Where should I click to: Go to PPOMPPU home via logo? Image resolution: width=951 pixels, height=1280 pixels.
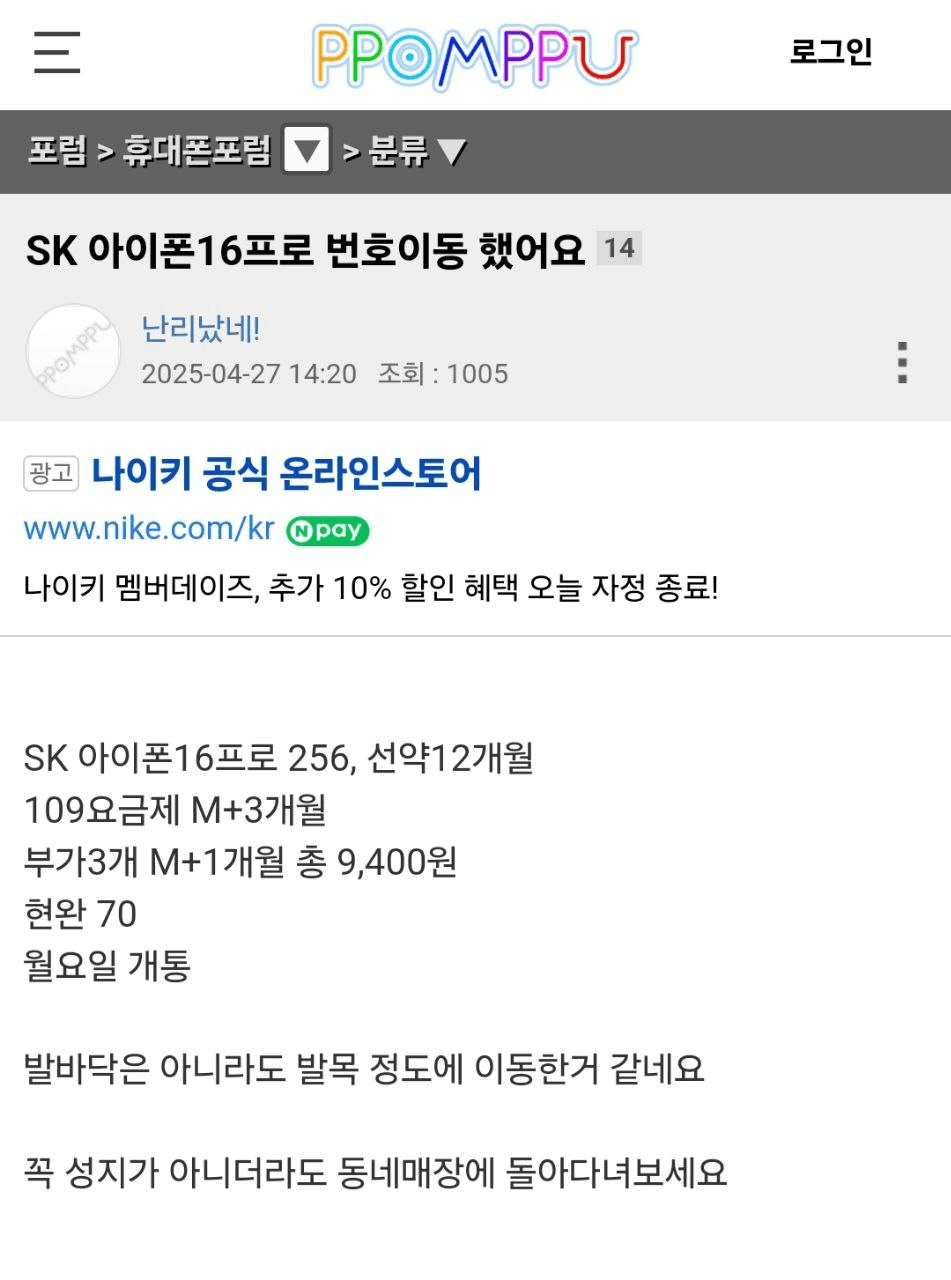pyautogui.click(x=474, y=56)
